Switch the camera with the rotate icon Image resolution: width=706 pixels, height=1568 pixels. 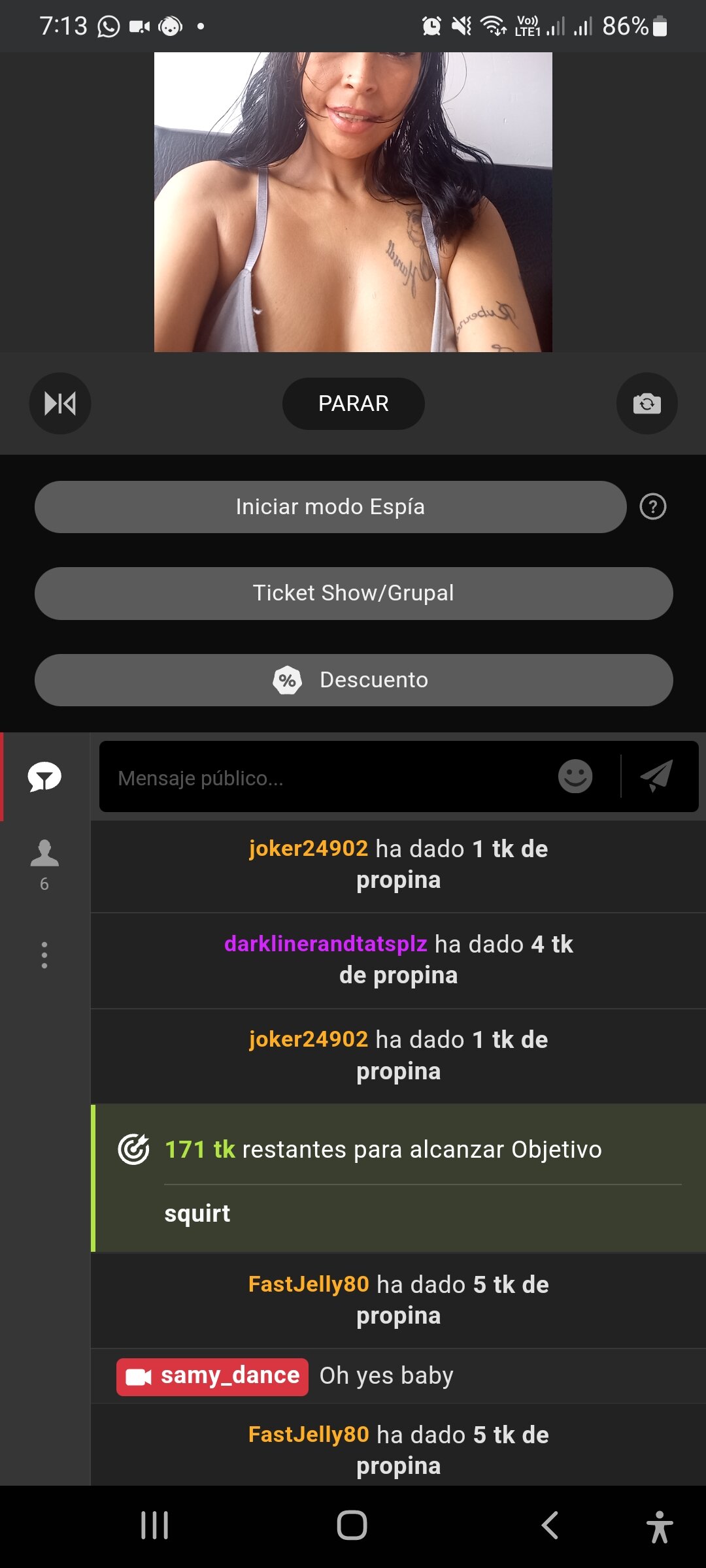click(x=647, y=404)
